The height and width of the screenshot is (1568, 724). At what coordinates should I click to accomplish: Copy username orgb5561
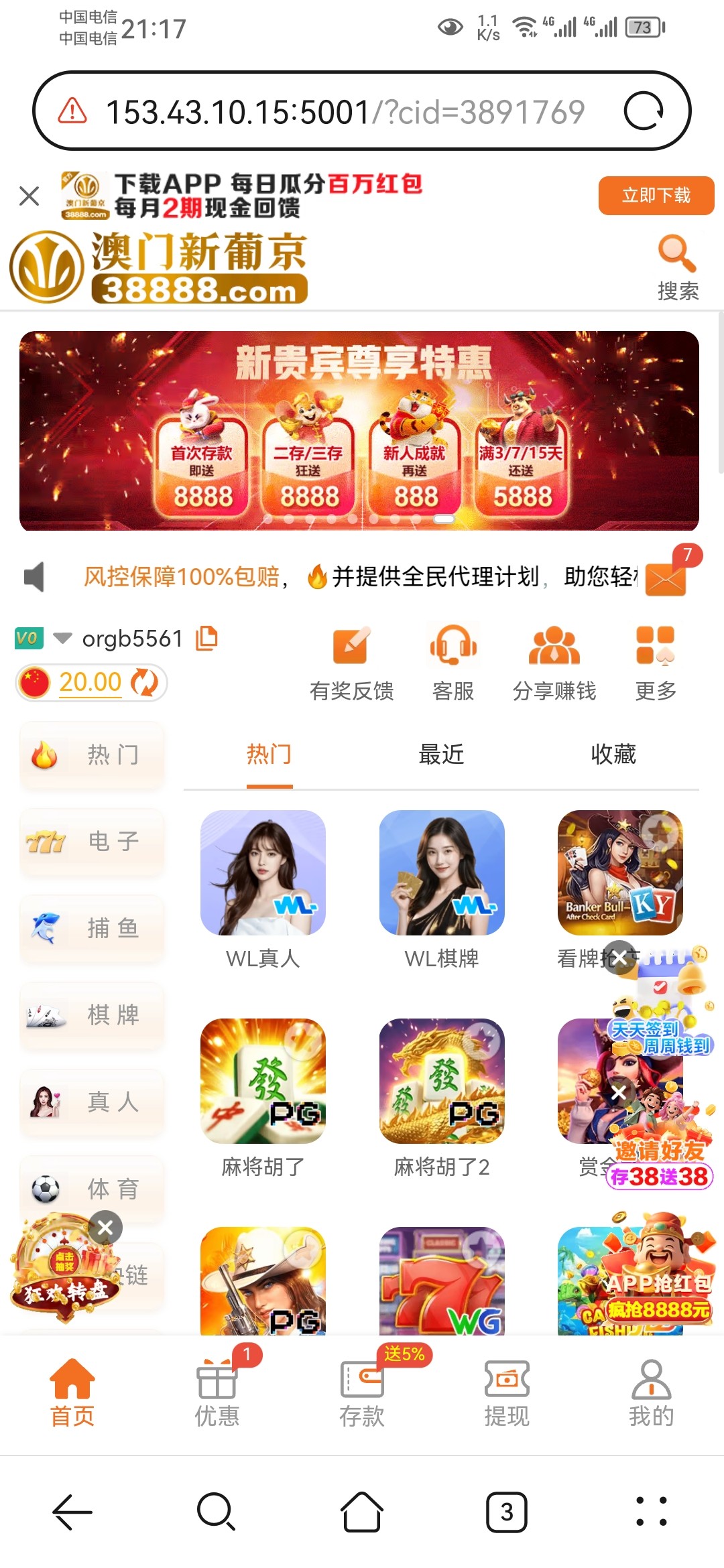(x=206, y=638)
